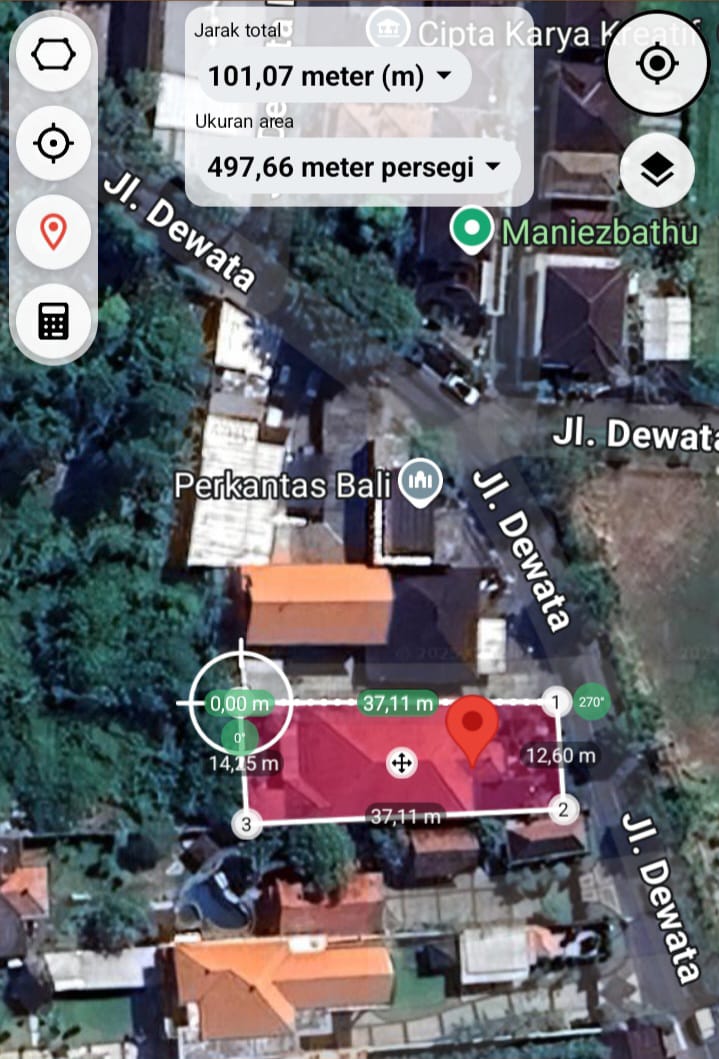This screenshot has width=719, height=1059.
Task: Tap the polygon shape tool icon
Action: click(53, 55)
